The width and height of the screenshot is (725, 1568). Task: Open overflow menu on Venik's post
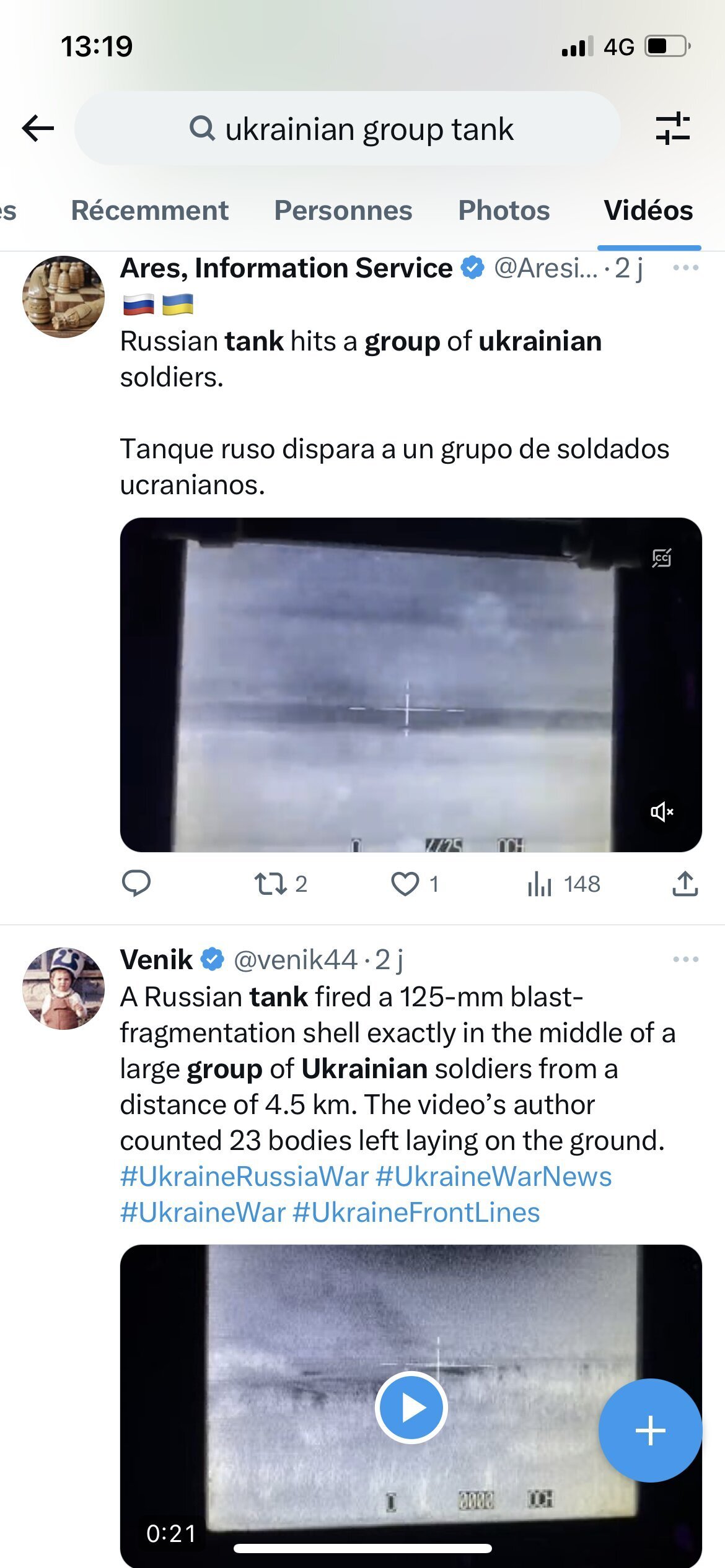[x=685, y=959]
